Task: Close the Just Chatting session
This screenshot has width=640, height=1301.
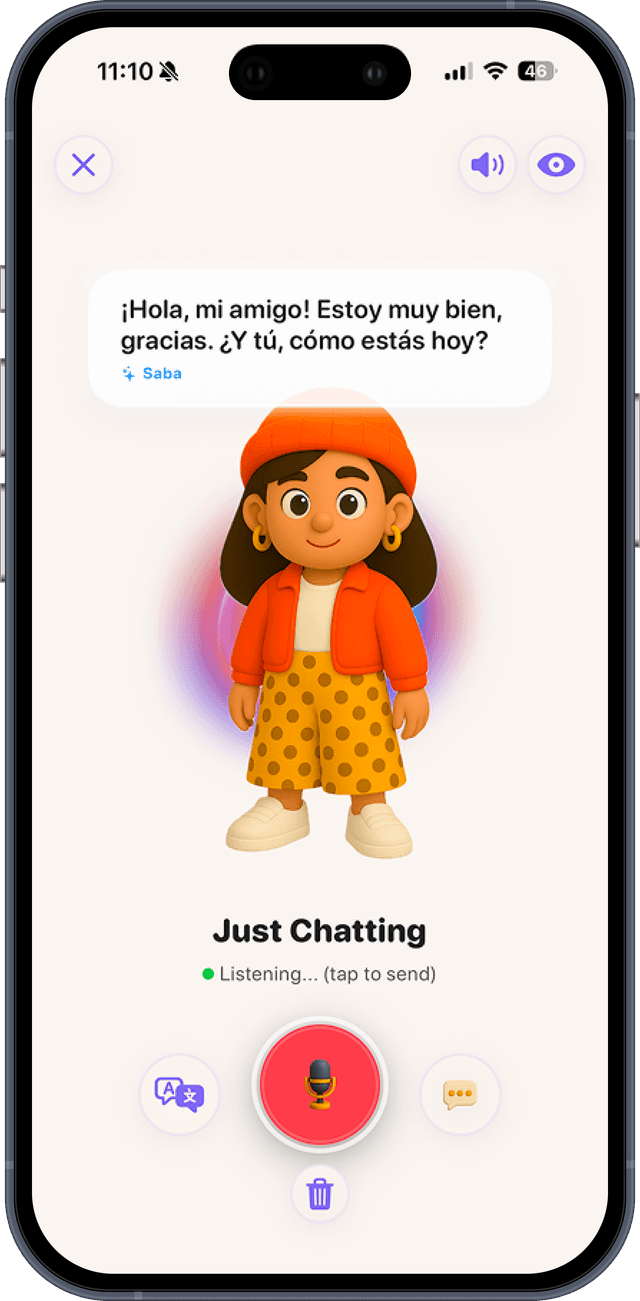Action: pyautogui.click(x=84, y=165)
